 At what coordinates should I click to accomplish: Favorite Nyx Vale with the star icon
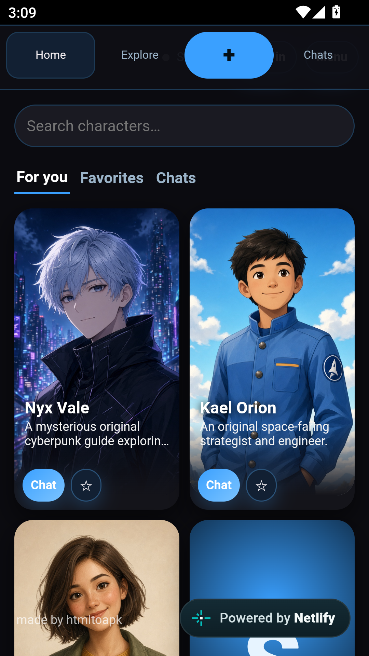[86, 485]
